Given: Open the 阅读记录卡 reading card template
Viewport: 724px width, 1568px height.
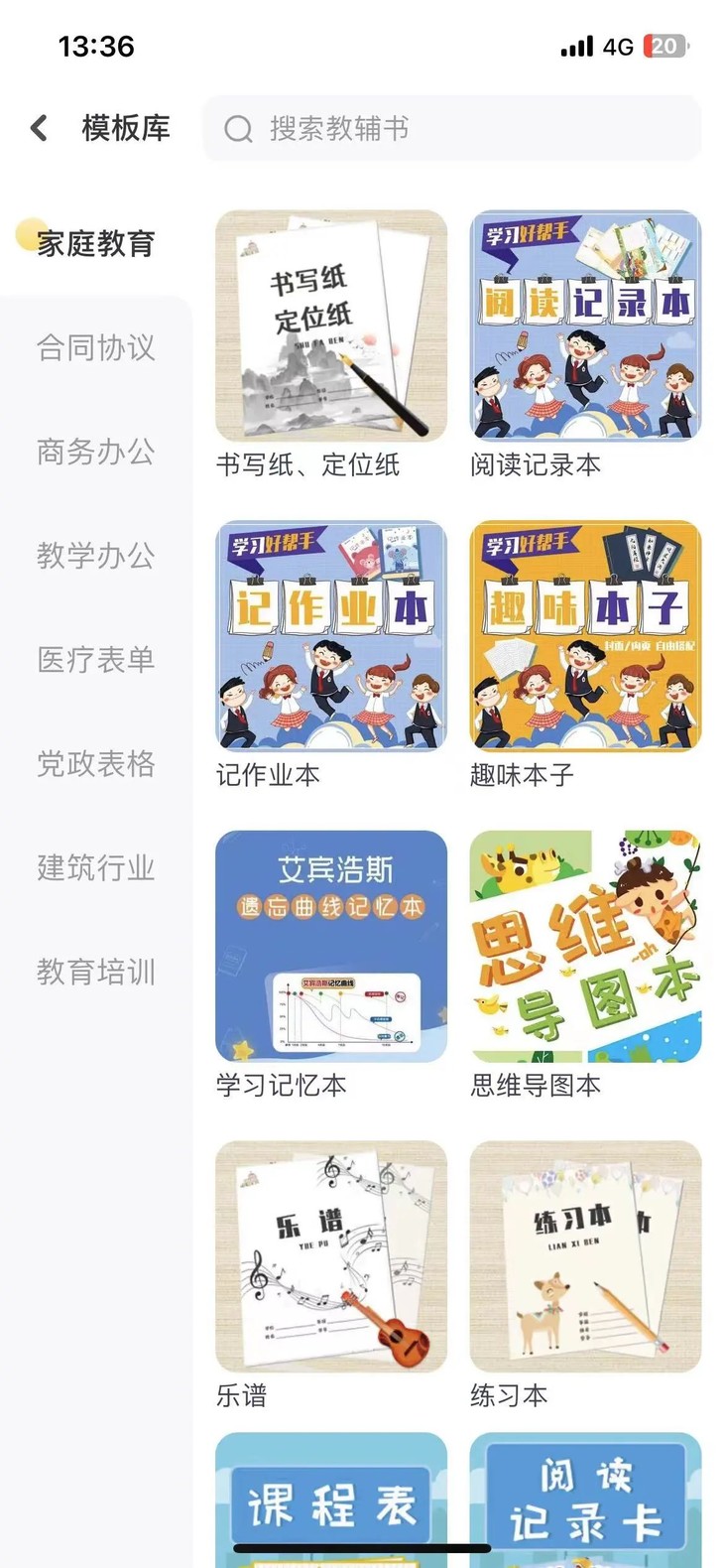Looking at the screenshot, I should (584, 1508).
